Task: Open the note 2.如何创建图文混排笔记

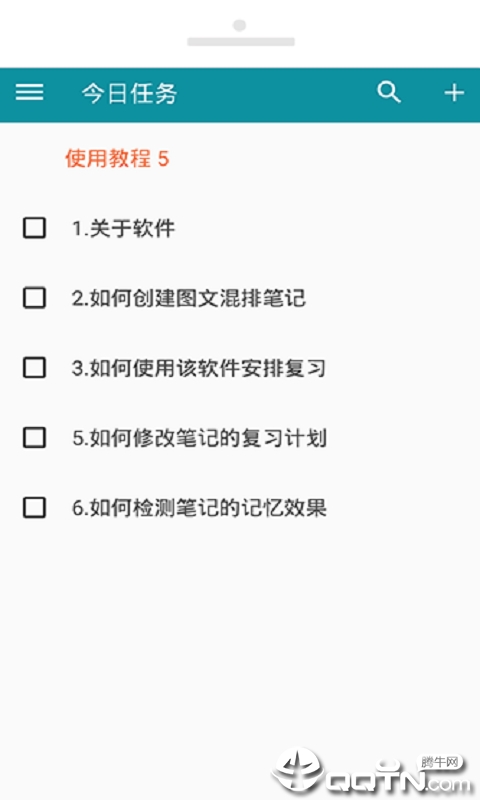Action: pyautogui.click(x=189, y=298)
